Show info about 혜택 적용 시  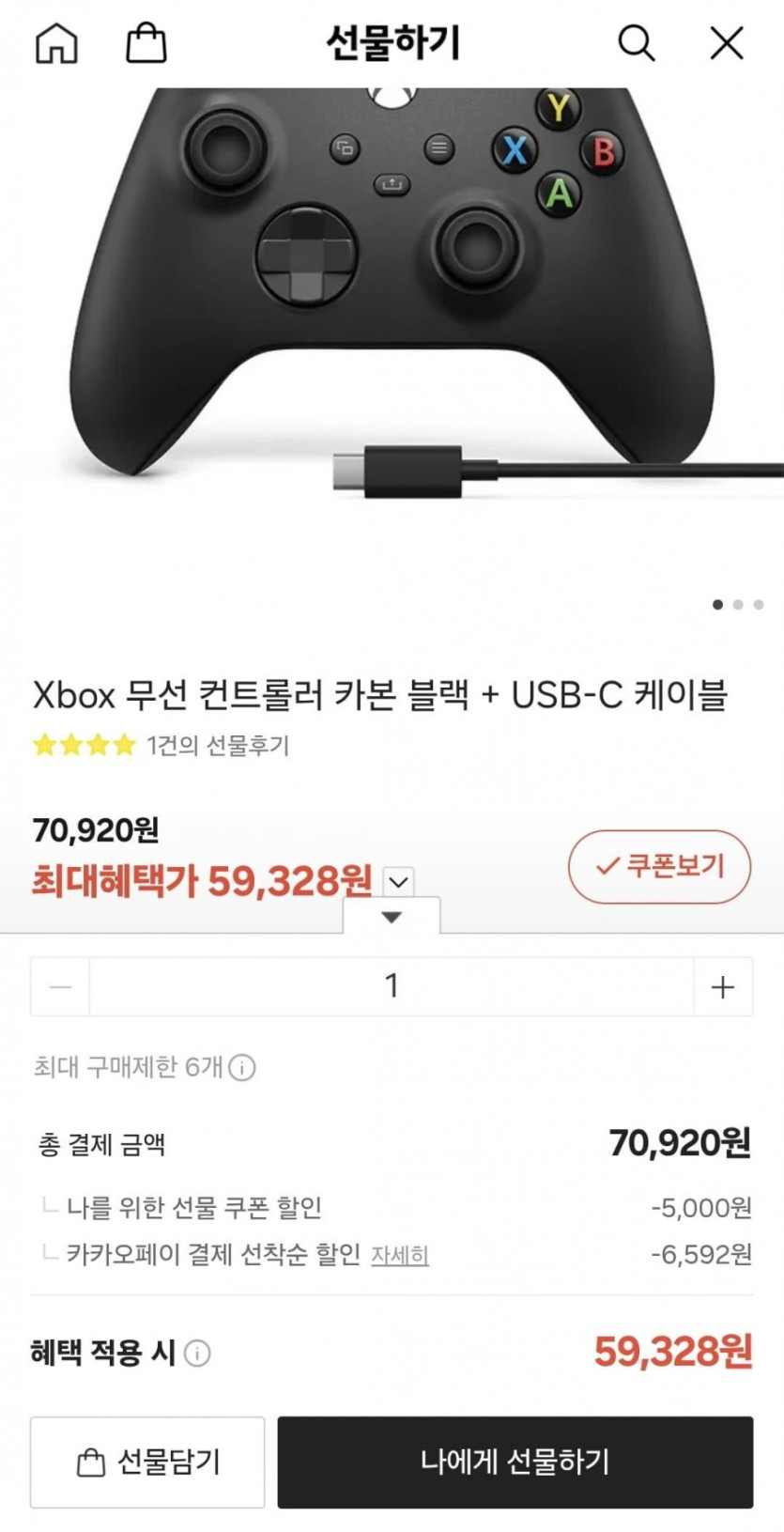[x=197, y=1354]
